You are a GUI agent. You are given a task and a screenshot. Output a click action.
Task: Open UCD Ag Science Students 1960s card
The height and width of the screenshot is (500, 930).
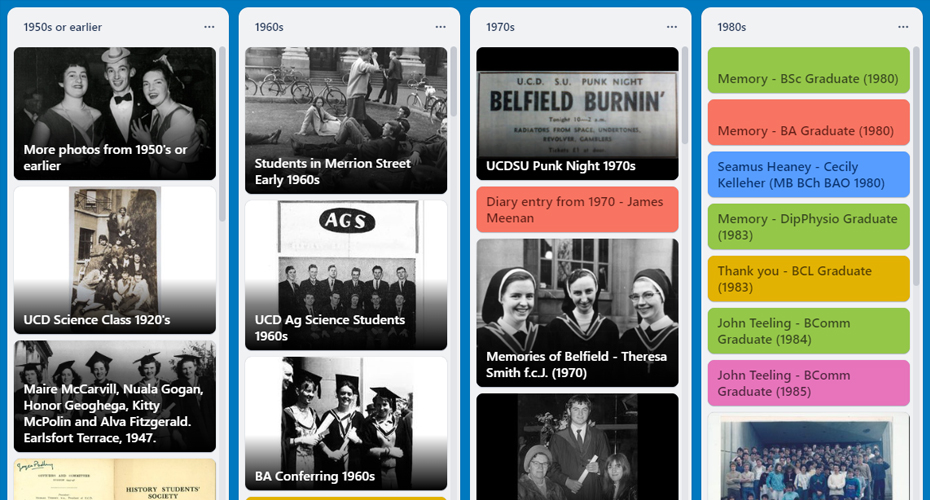(x=345, y=275)
